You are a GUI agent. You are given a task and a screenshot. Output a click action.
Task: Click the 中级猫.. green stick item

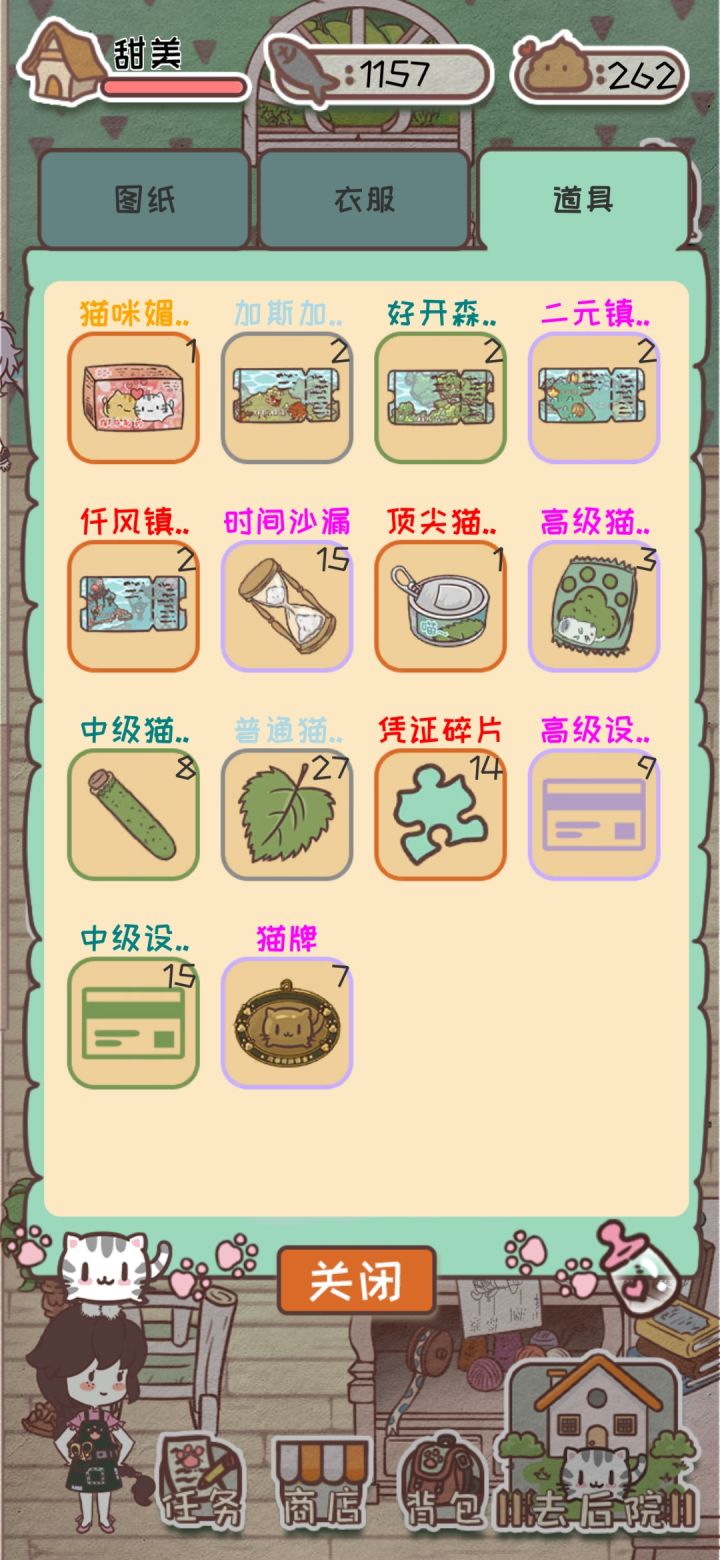click(x=133, y=813)
